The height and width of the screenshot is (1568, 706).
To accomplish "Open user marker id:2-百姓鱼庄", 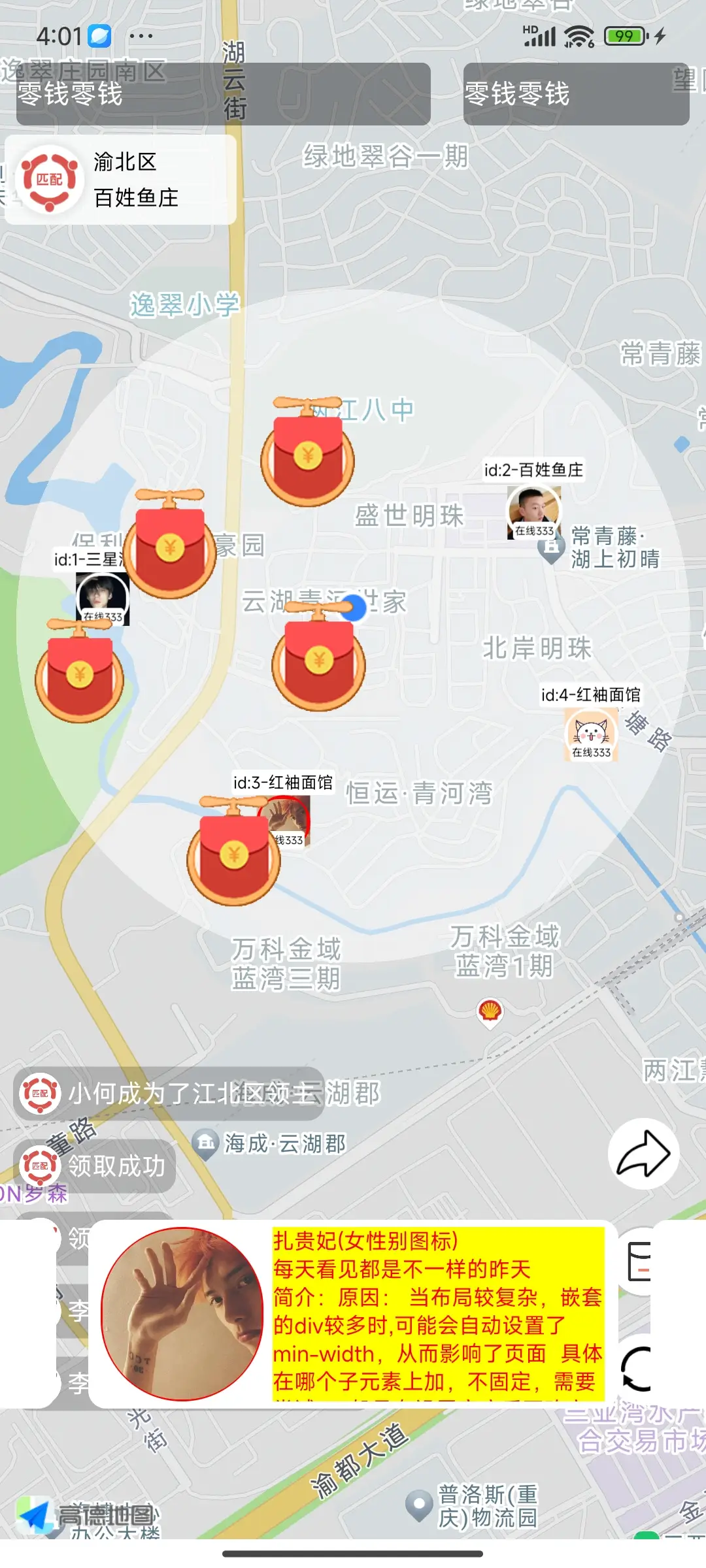I will 533,512.
